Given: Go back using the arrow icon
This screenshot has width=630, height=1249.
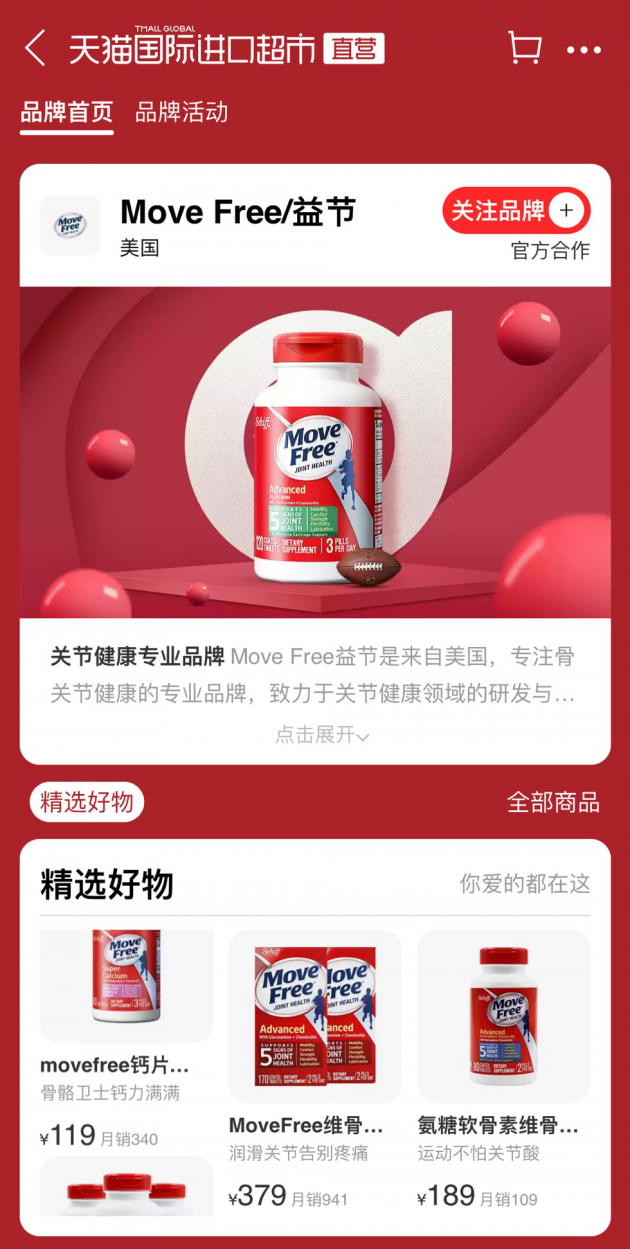Looking at the screenshot, I should tap(36, 48).
